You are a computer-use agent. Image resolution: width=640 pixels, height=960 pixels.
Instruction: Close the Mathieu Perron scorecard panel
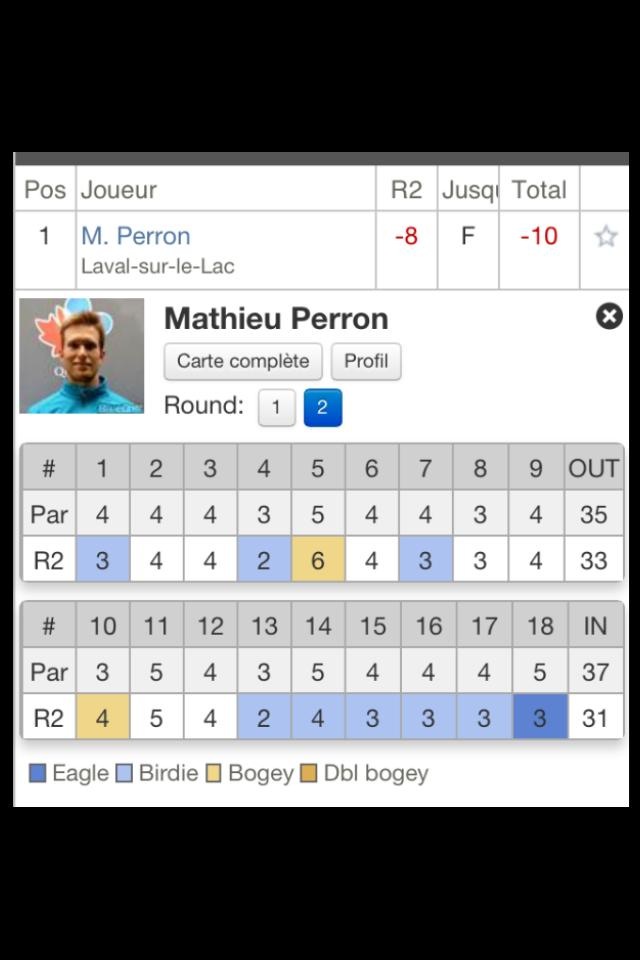tap(609, 317)
